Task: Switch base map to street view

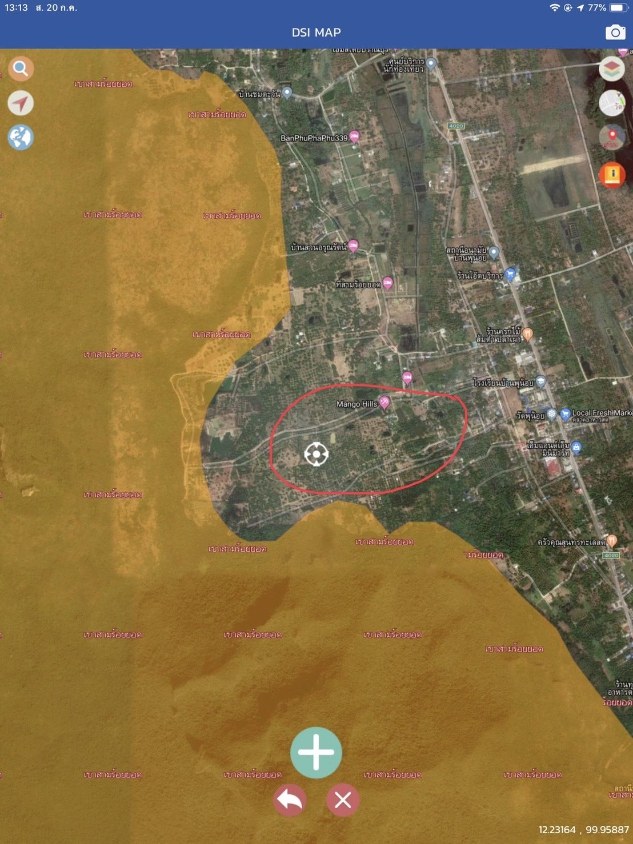Action: pos(612,103)
